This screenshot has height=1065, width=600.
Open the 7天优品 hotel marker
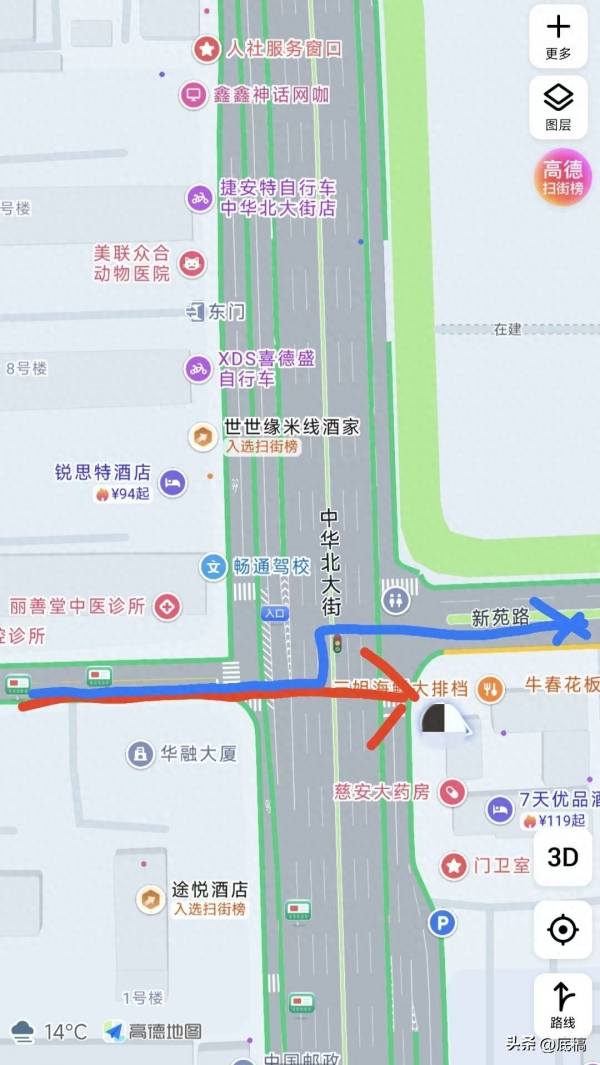(500, 809)
